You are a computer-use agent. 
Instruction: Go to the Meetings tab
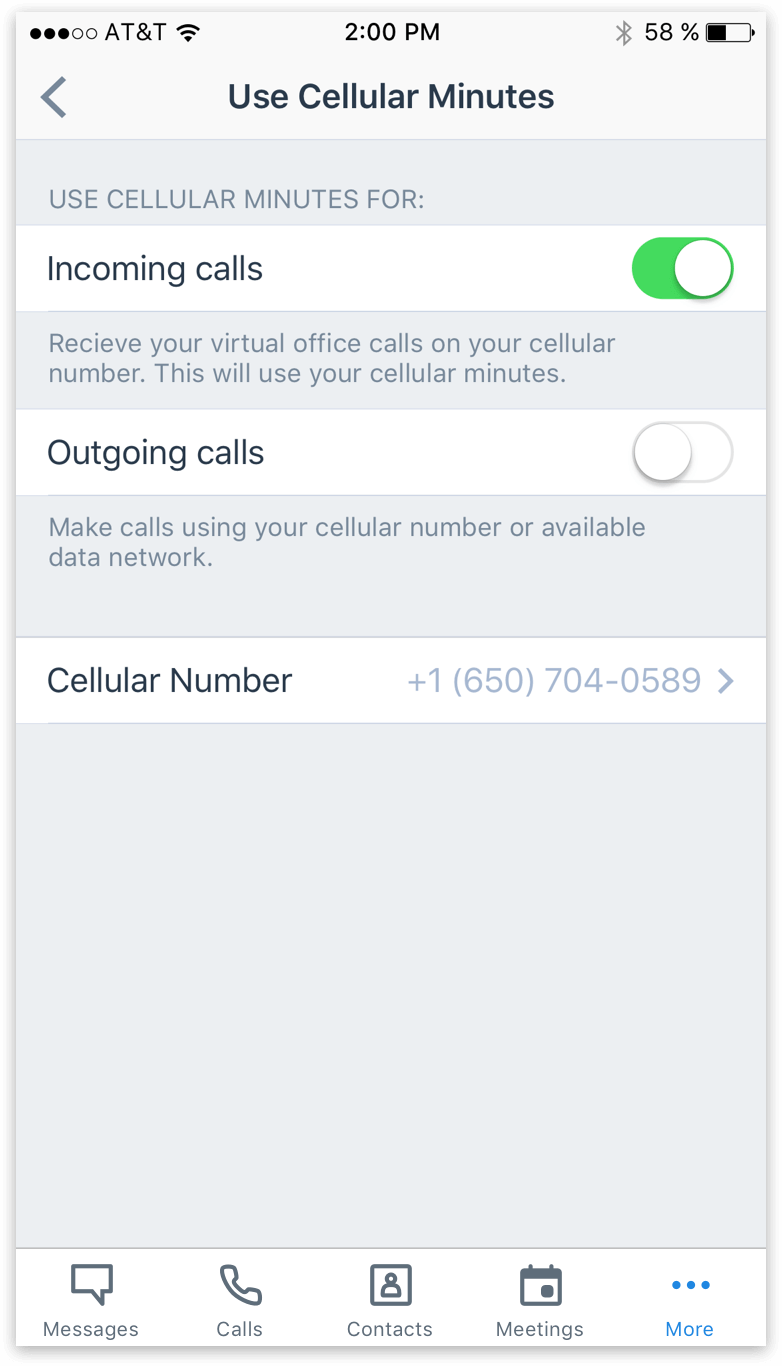point(540,1300)
